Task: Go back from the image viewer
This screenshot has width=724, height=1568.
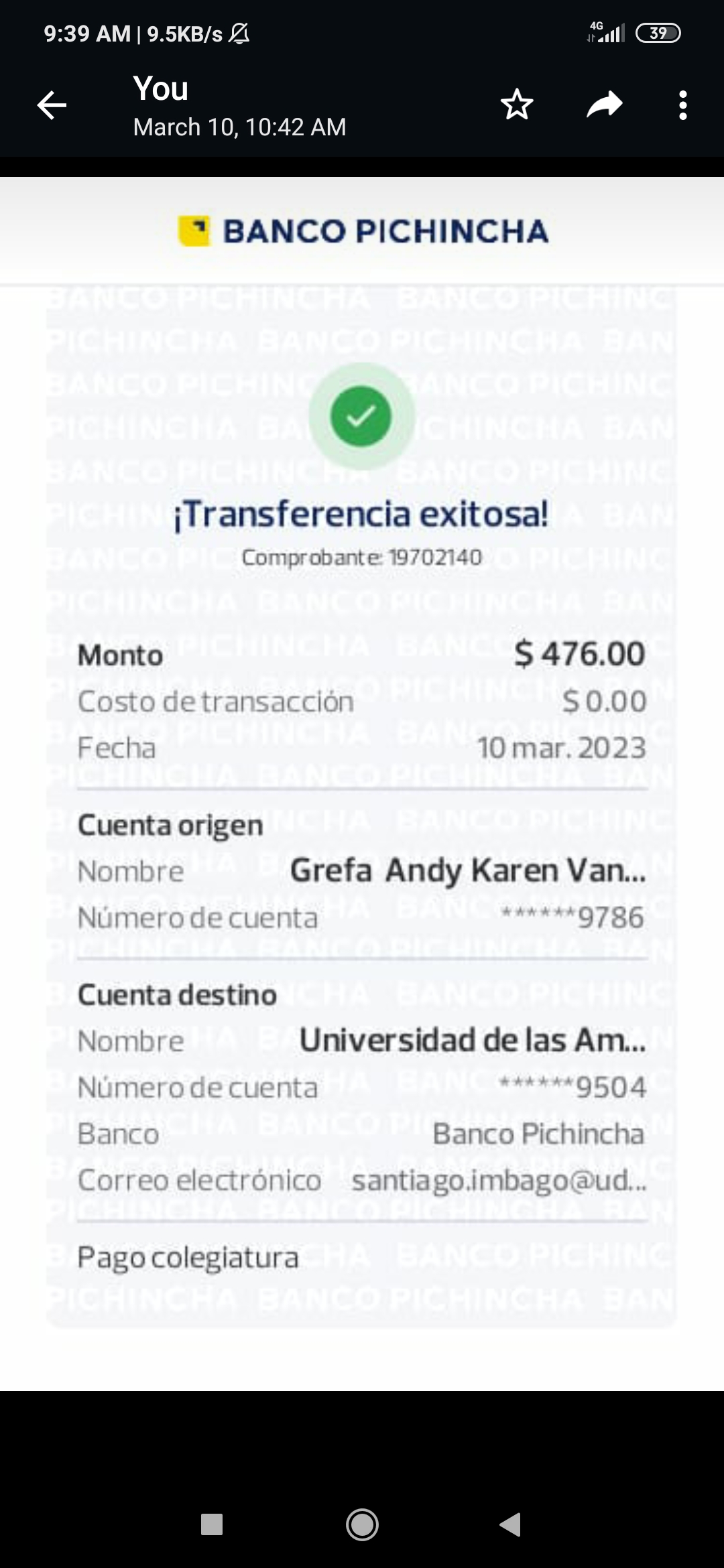Action: [52, 105]
